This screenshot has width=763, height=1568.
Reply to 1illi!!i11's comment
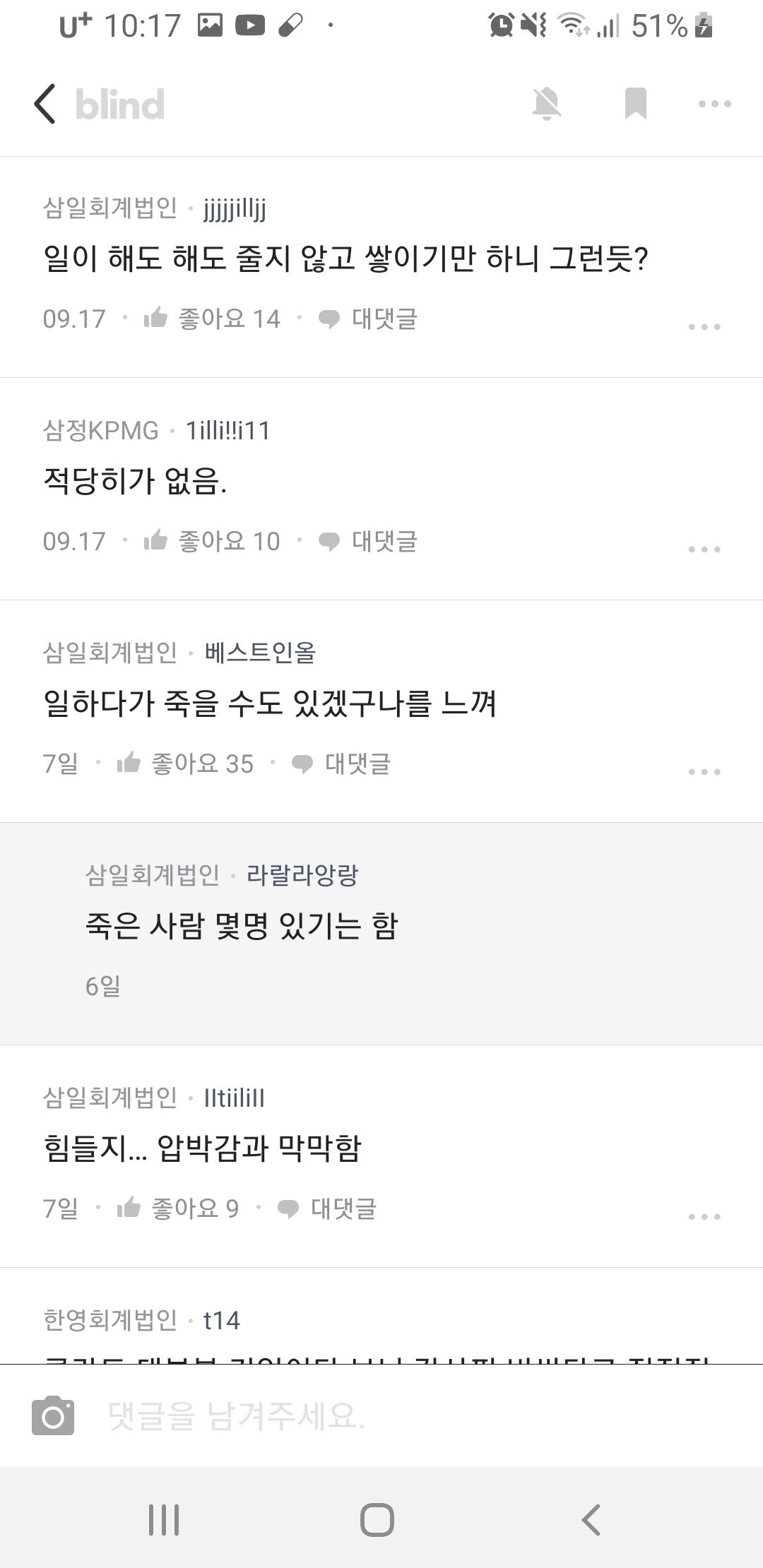tap(368, 541)
